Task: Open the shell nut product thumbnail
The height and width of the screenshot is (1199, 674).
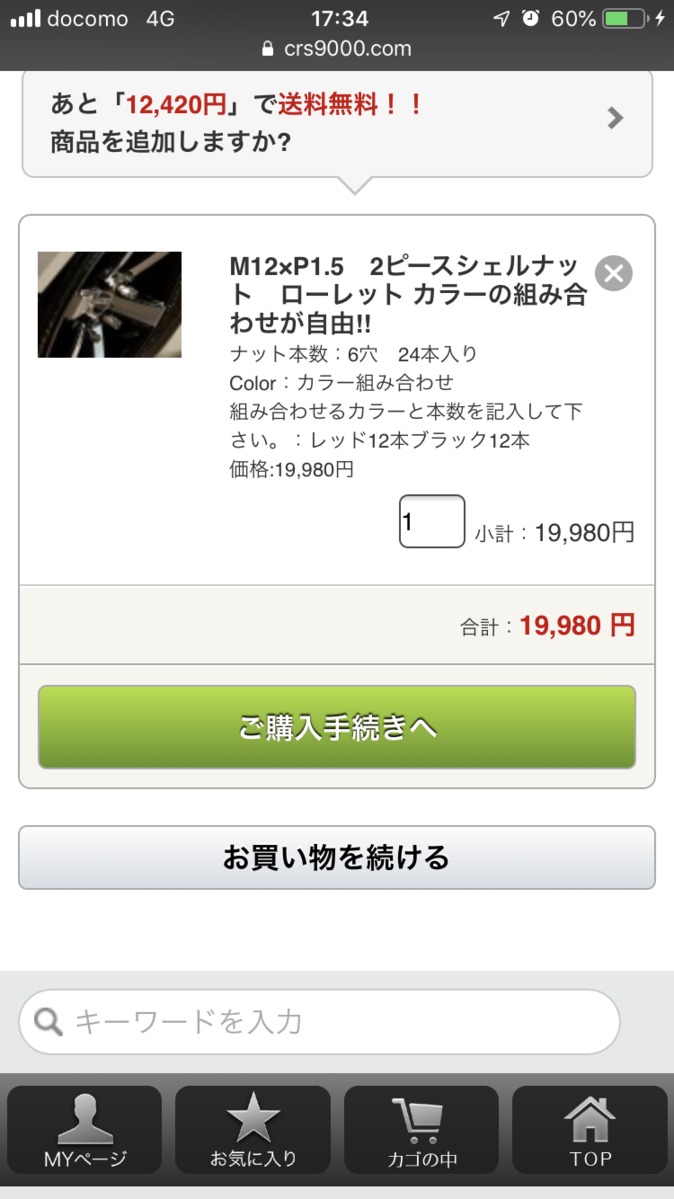Action: pyautogui.click(x=109, y=304)
